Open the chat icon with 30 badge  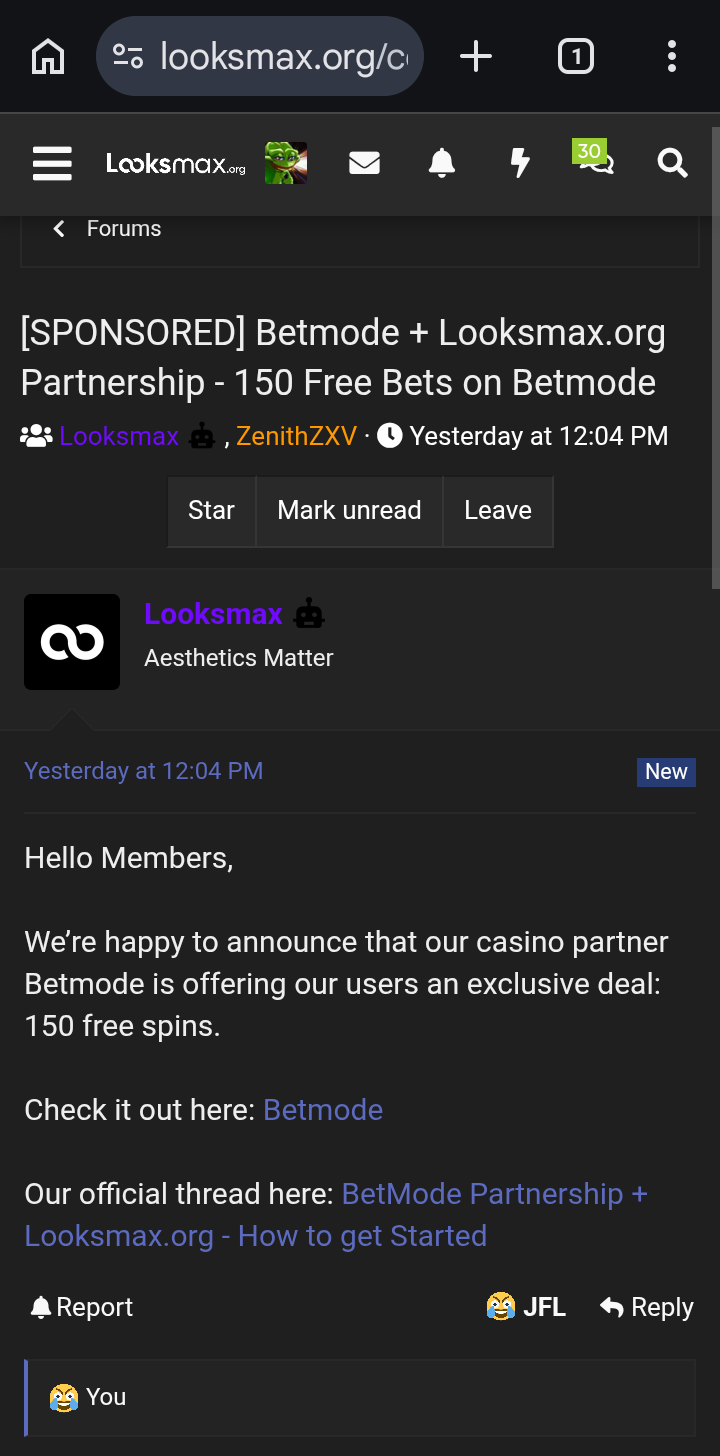point(596,160)
